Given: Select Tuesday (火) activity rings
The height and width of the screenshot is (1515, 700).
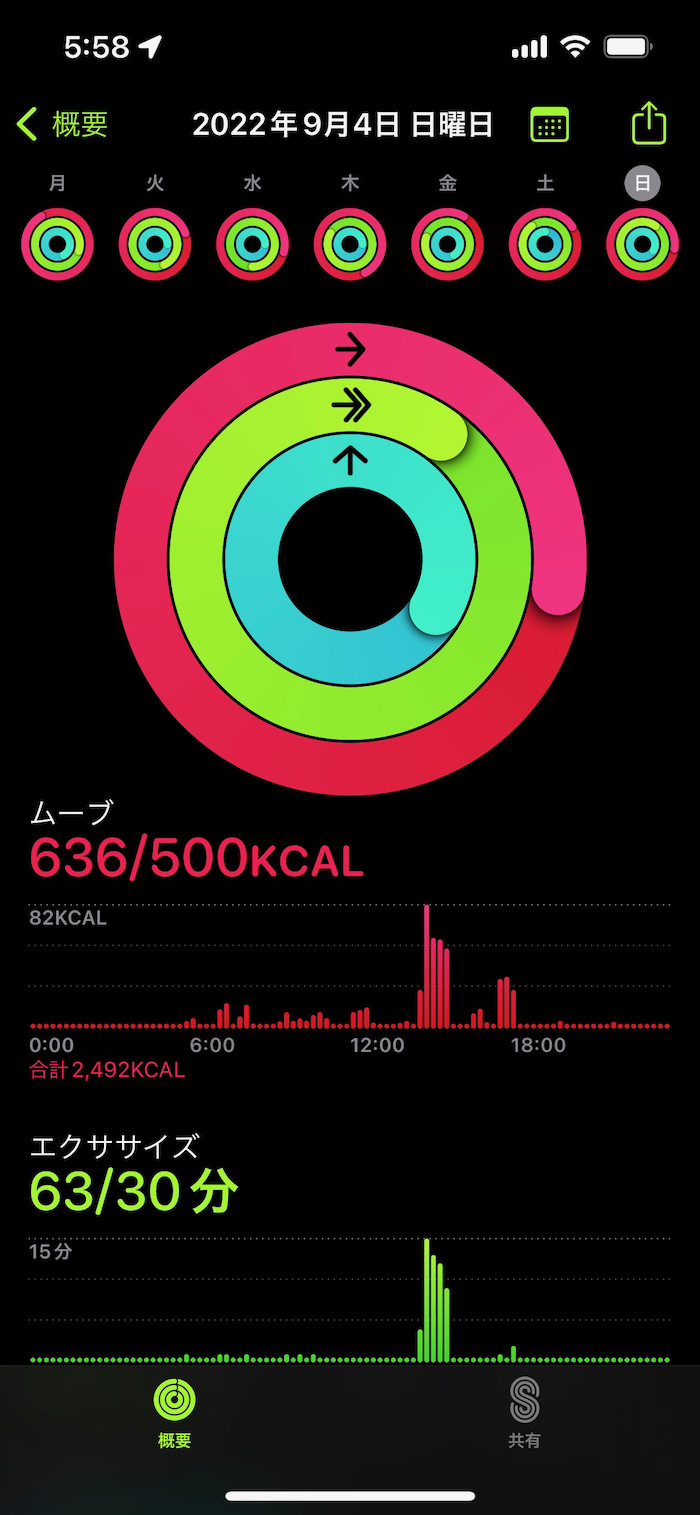Looking at the screenshot, I should pos(155,244).
